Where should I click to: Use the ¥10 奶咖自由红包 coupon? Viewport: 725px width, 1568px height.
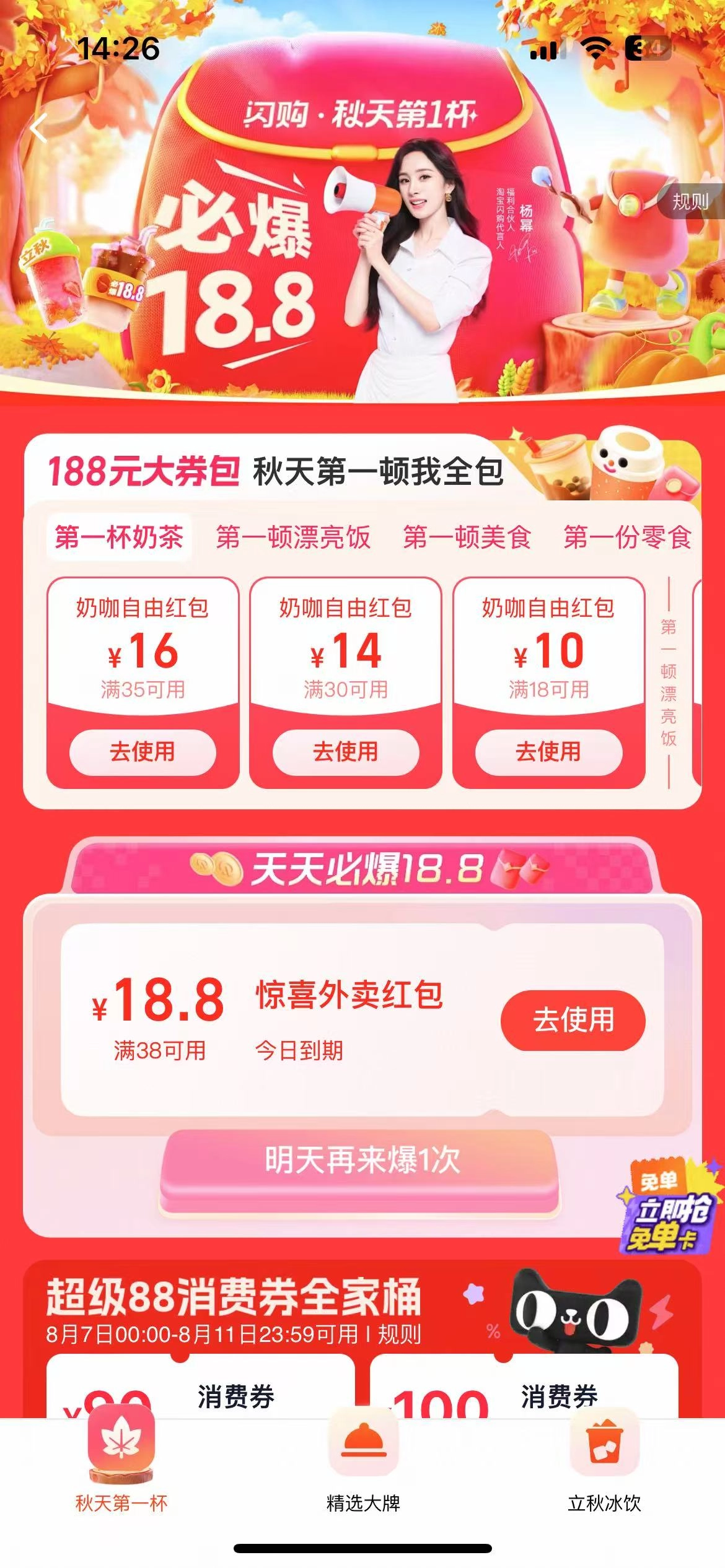coord(548,752)
